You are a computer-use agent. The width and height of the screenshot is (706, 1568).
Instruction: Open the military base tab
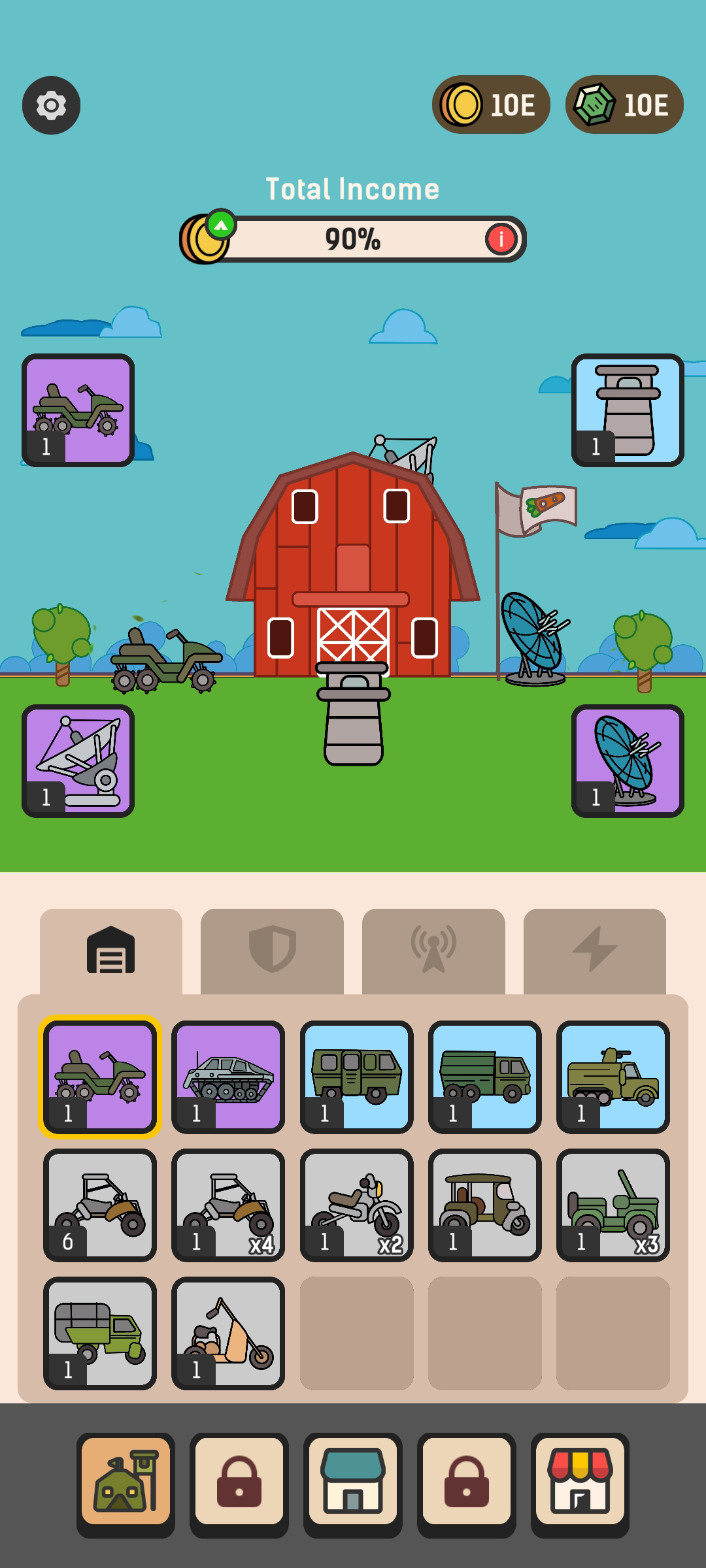(x=126, y=1484)
